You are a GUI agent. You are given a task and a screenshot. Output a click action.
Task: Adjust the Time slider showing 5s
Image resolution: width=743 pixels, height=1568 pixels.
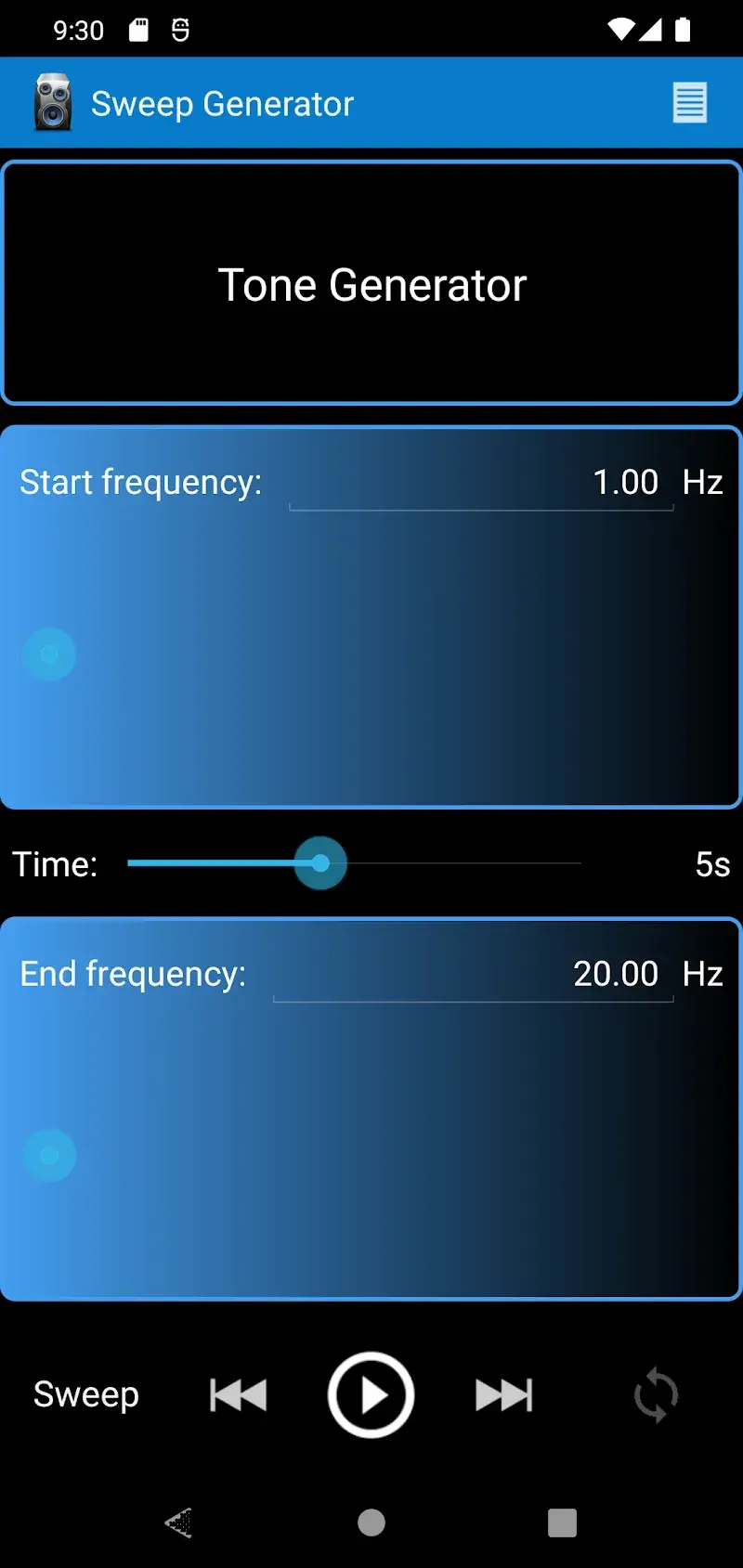coord(320,863)
